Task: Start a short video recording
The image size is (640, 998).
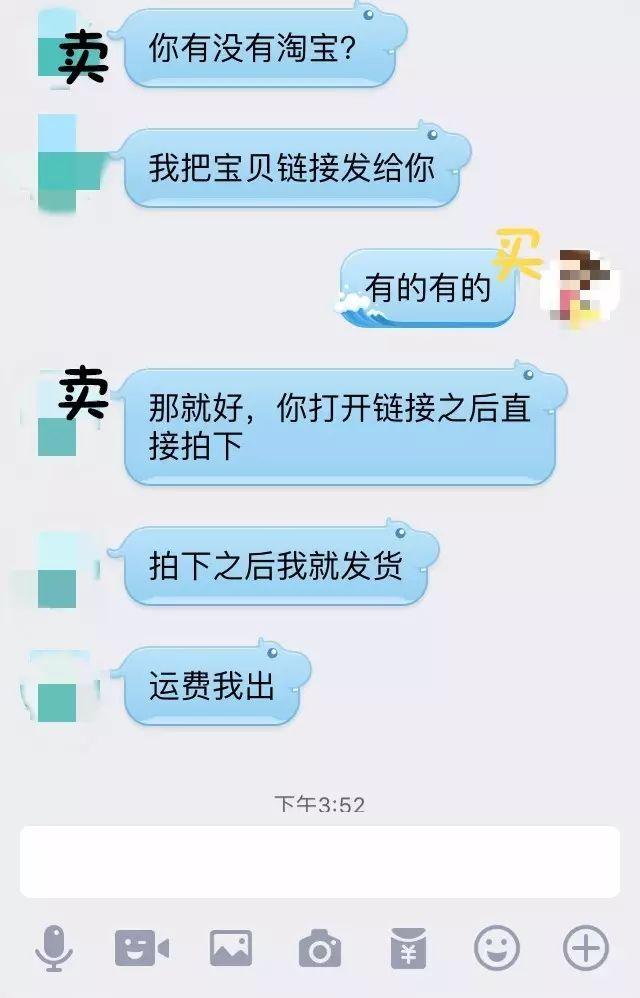Action: pyautogui.click(x=141, y=947)
